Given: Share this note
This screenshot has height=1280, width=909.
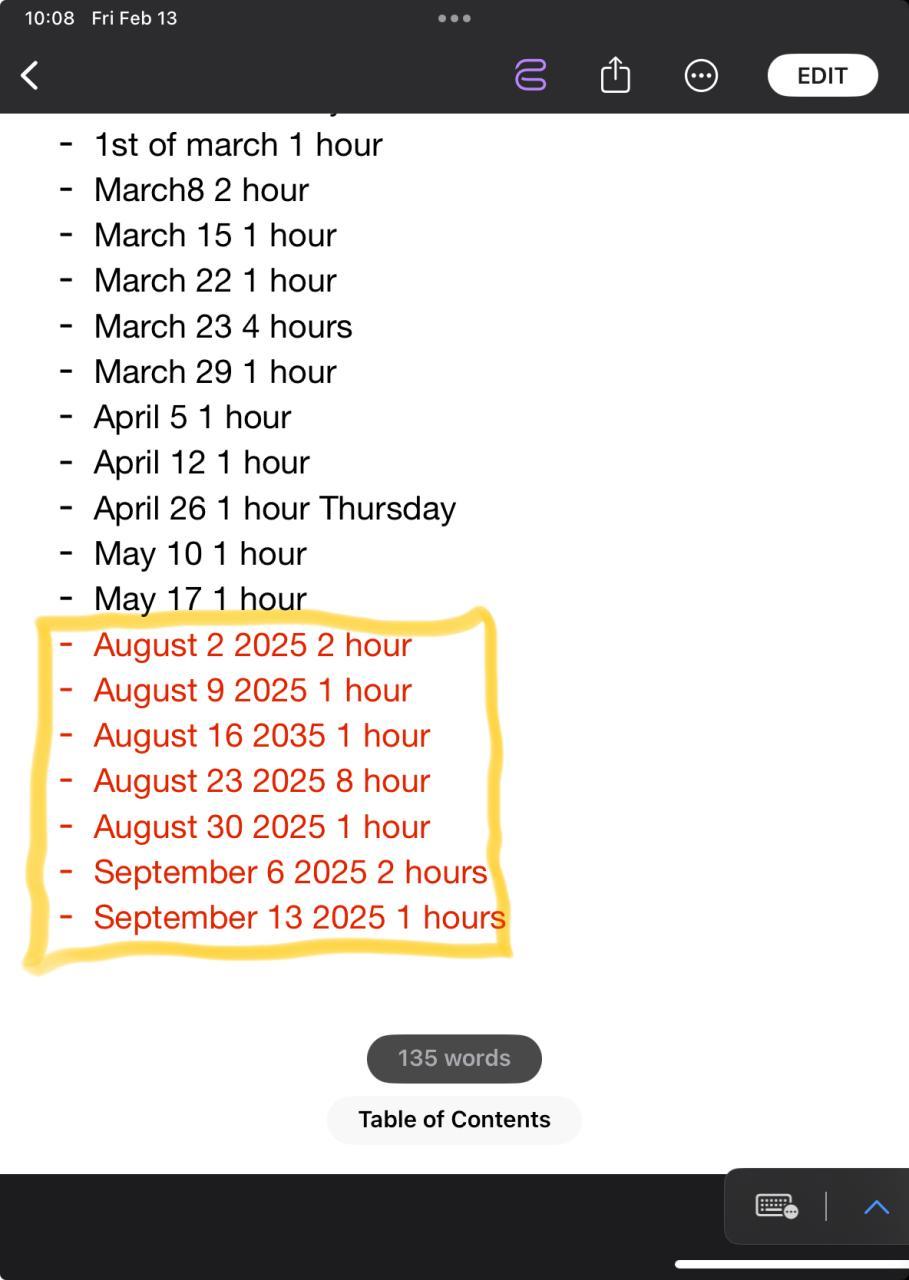Looking at the screenshot, I should tap(615, 75).
